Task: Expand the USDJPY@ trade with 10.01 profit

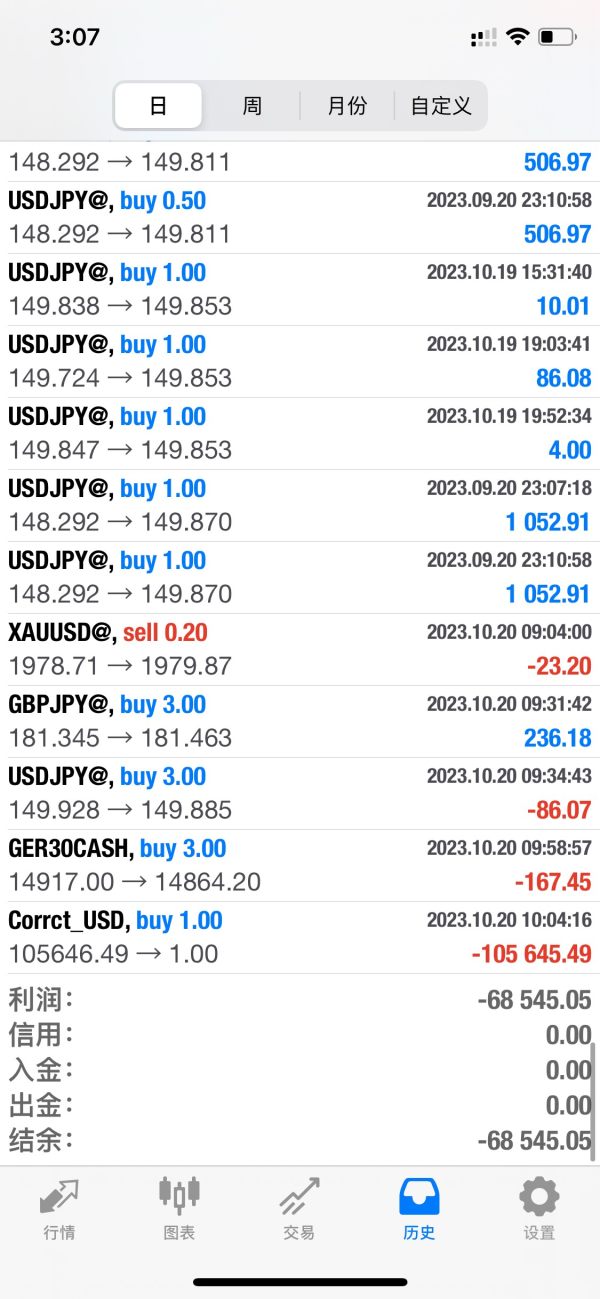Action: point(300,289)
